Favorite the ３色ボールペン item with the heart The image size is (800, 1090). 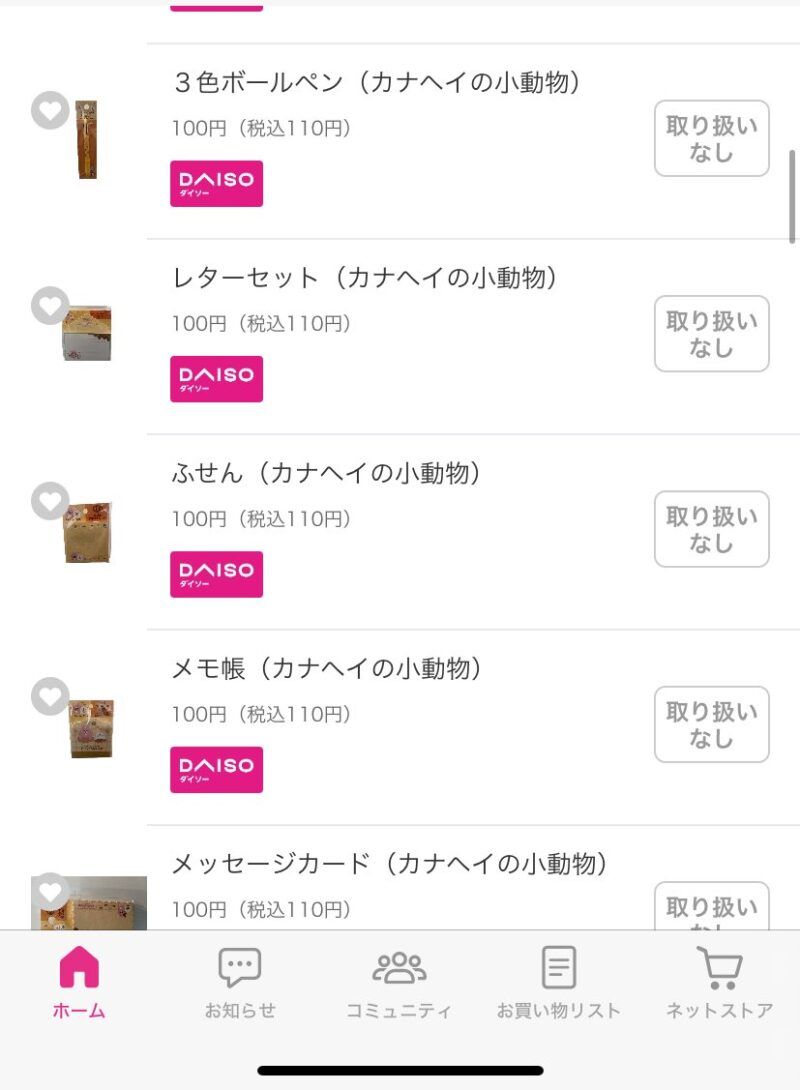50,110
